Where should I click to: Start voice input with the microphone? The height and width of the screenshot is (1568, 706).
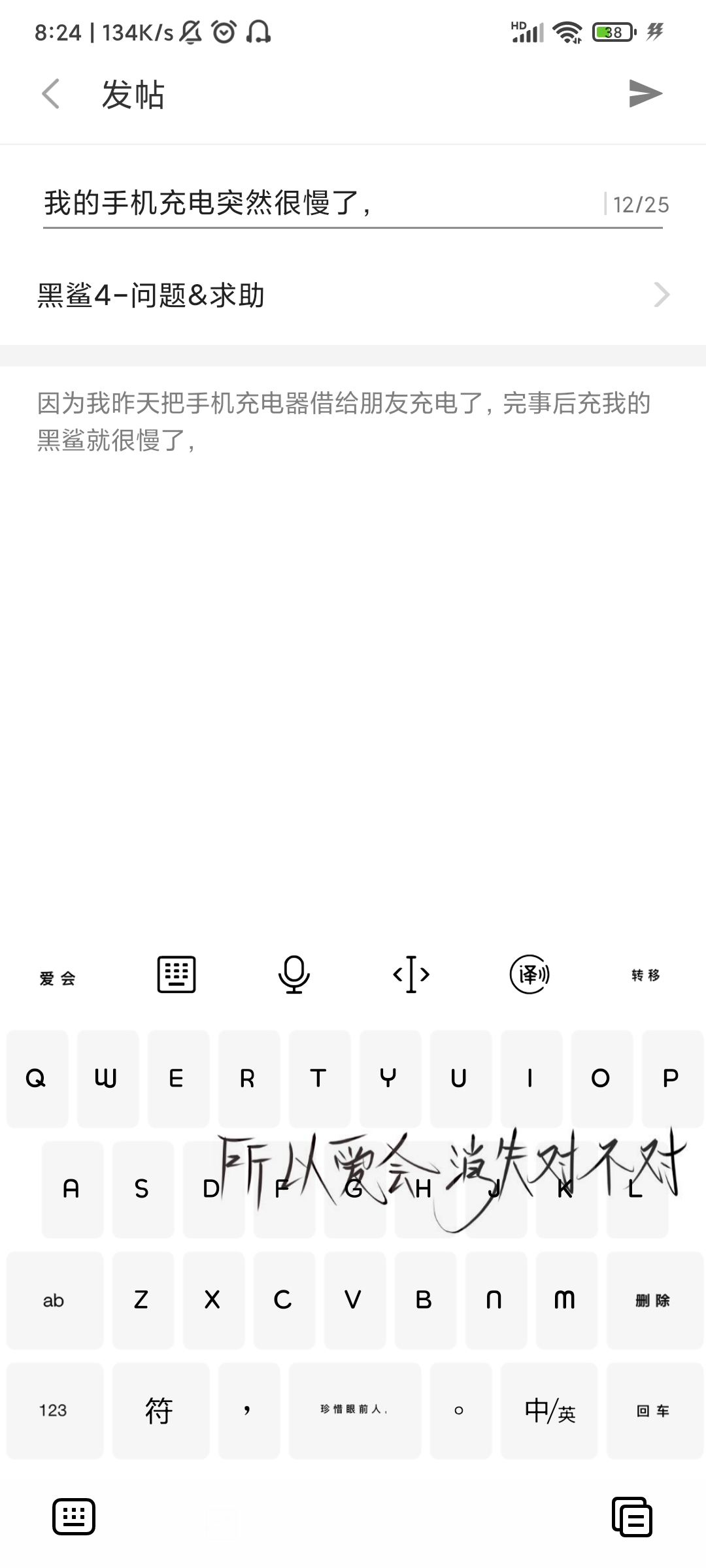294,975
